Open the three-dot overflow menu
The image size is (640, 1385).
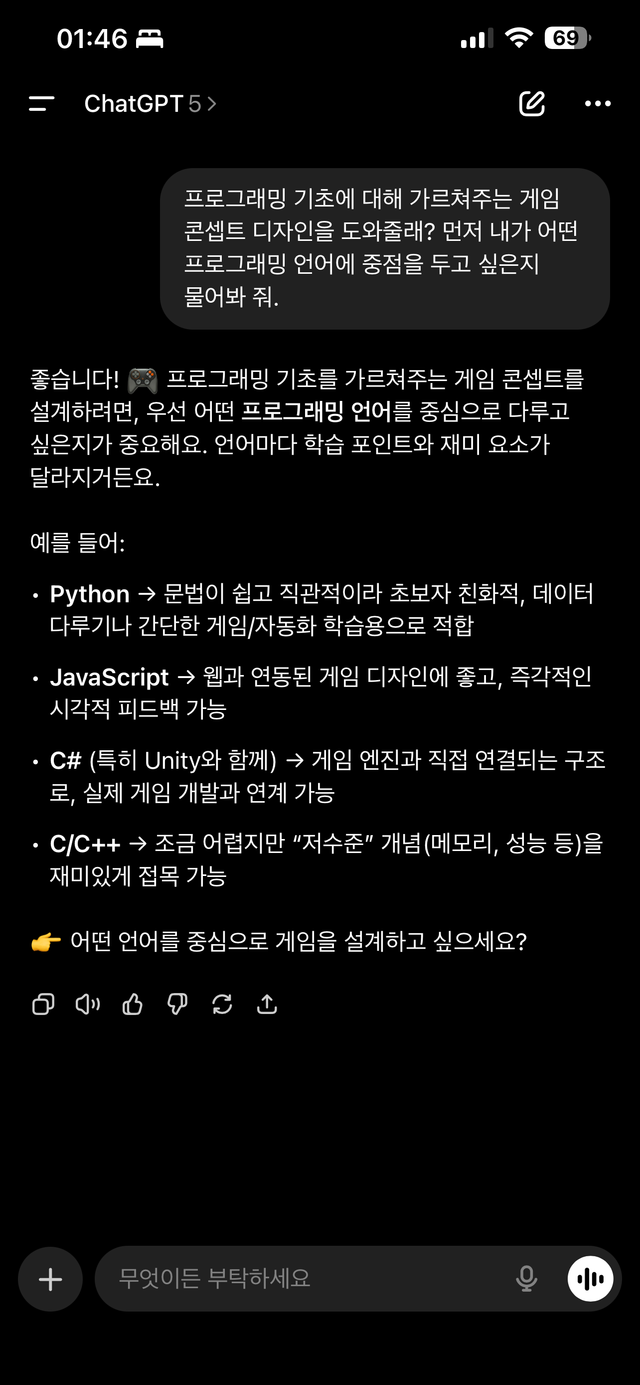point(597,103)
